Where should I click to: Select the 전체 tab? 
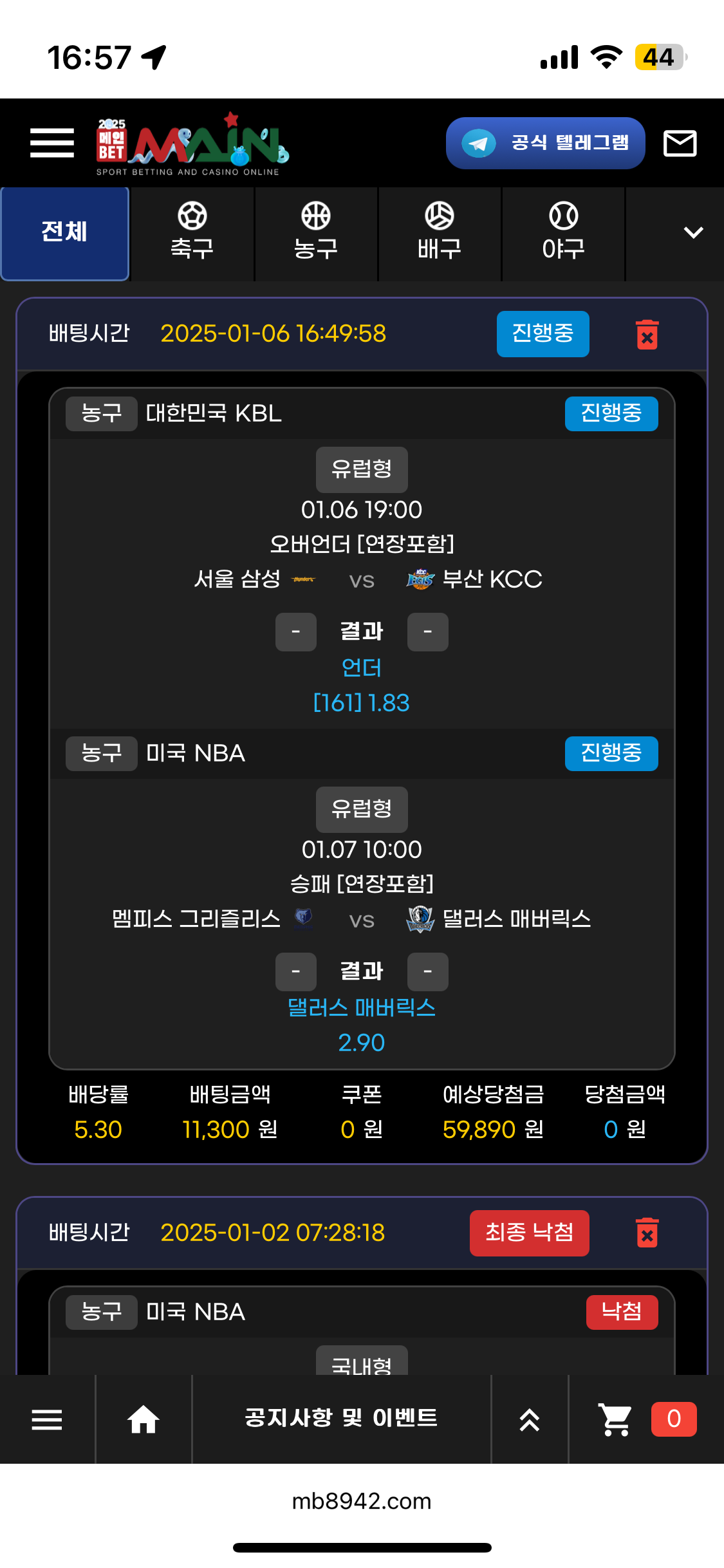click(65, 233)
